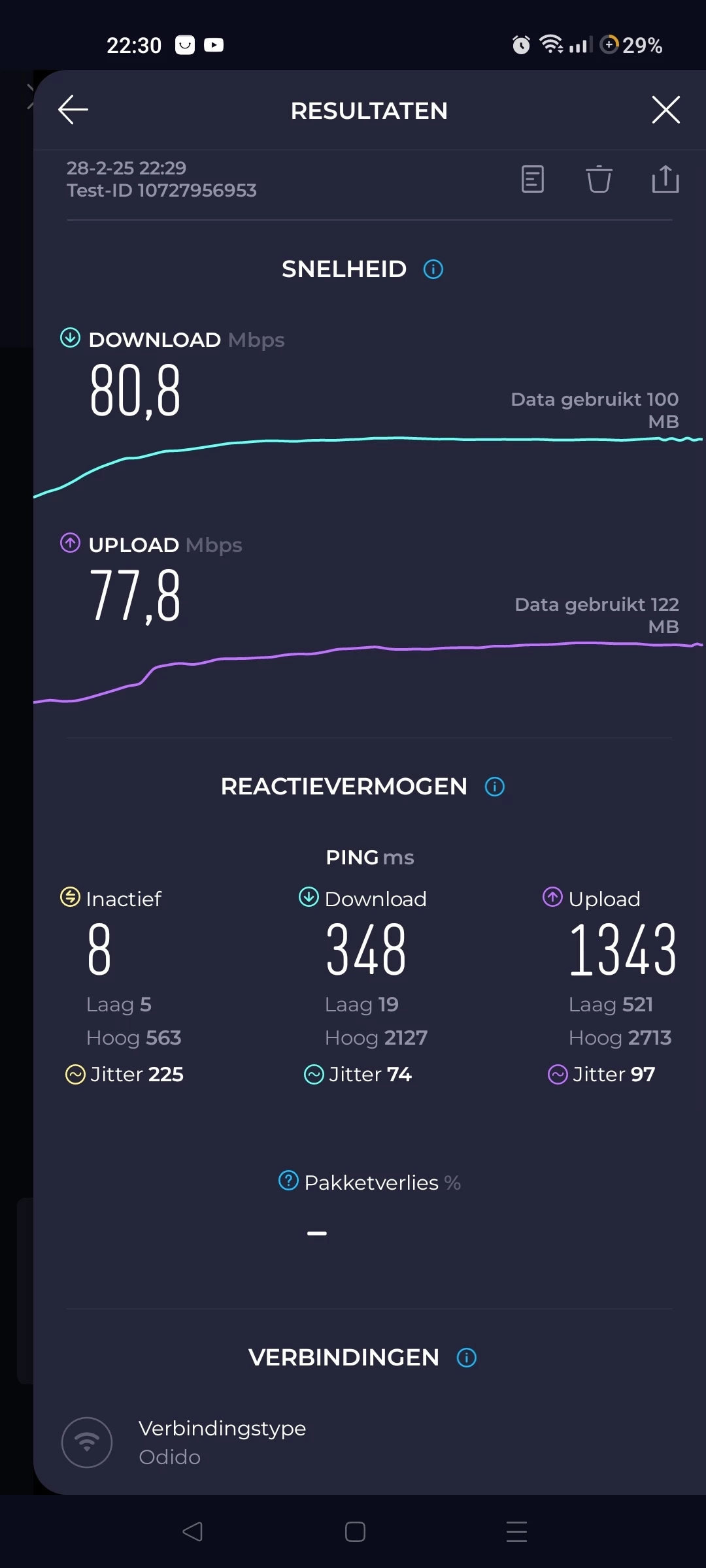This screenshot has height=1568, width=706.
Task: Open recent apps from the navigation bar
Action: (516, 1531)
